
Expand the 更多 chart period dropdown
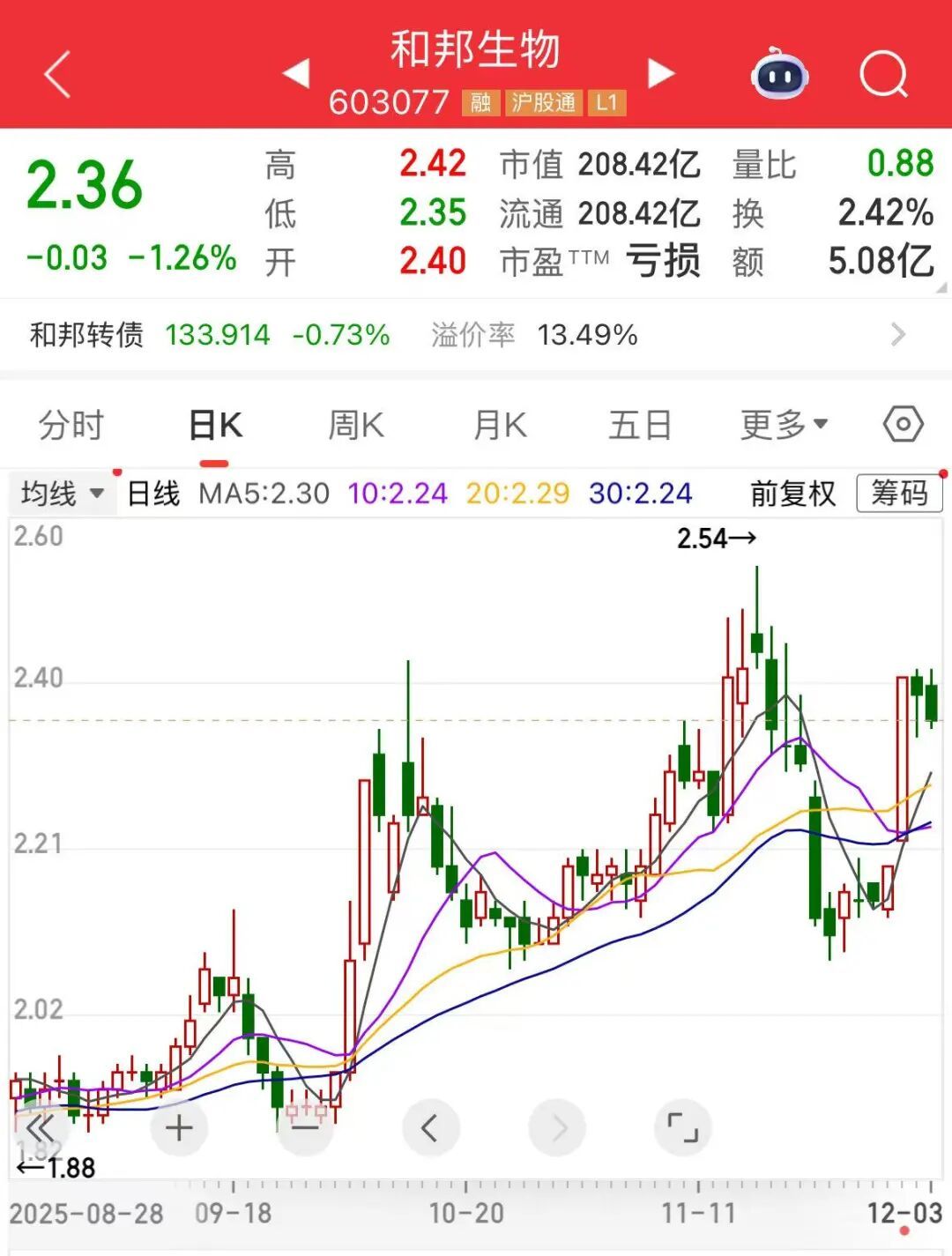(x=784, y=426)
